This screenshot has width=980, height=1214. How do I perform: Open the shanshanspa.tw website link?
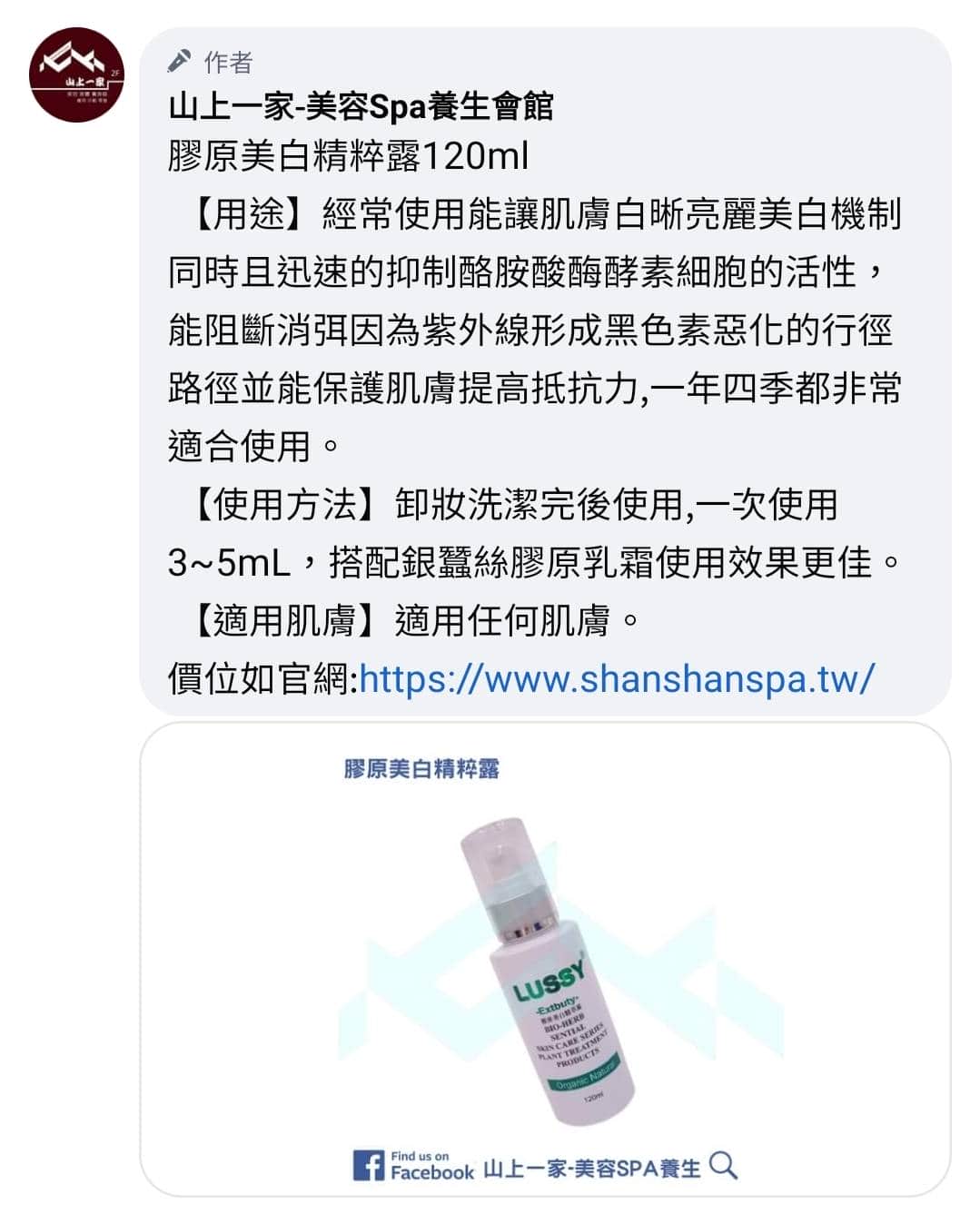pyautogui.click(x=617, y=678)
